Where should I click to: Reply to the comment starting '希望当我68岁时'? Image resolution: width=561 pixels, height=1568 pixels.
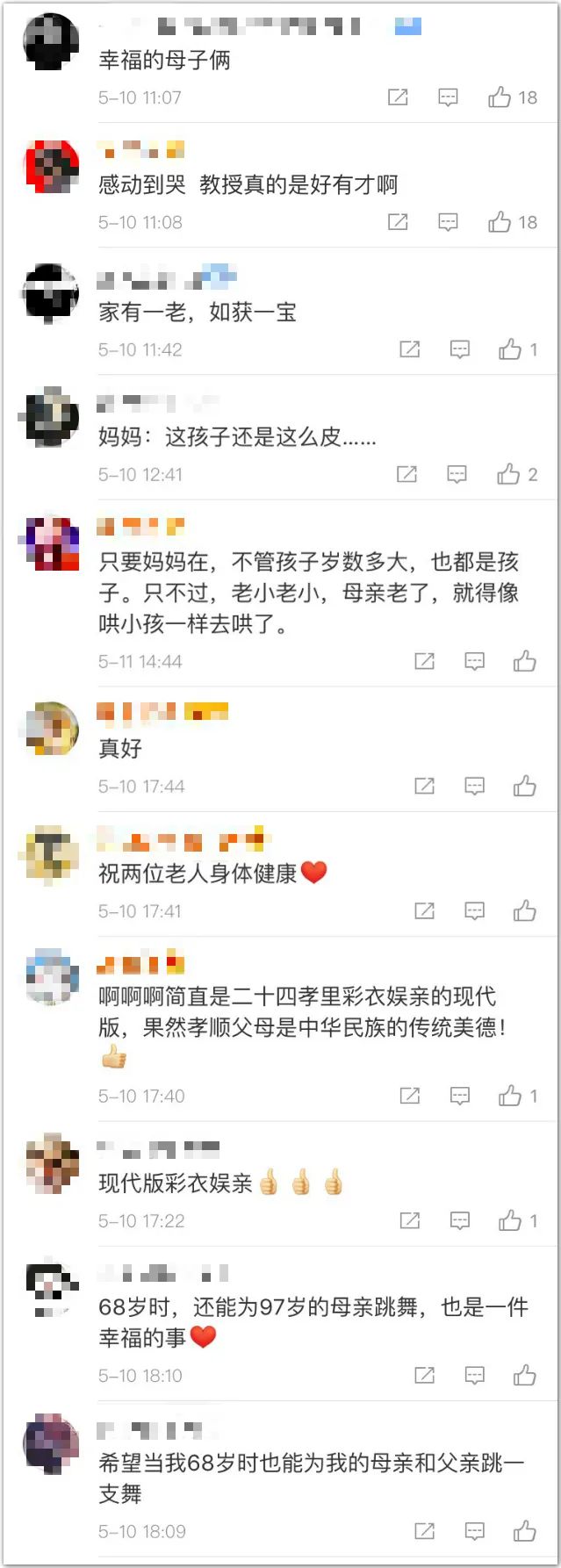[474, 1531]
